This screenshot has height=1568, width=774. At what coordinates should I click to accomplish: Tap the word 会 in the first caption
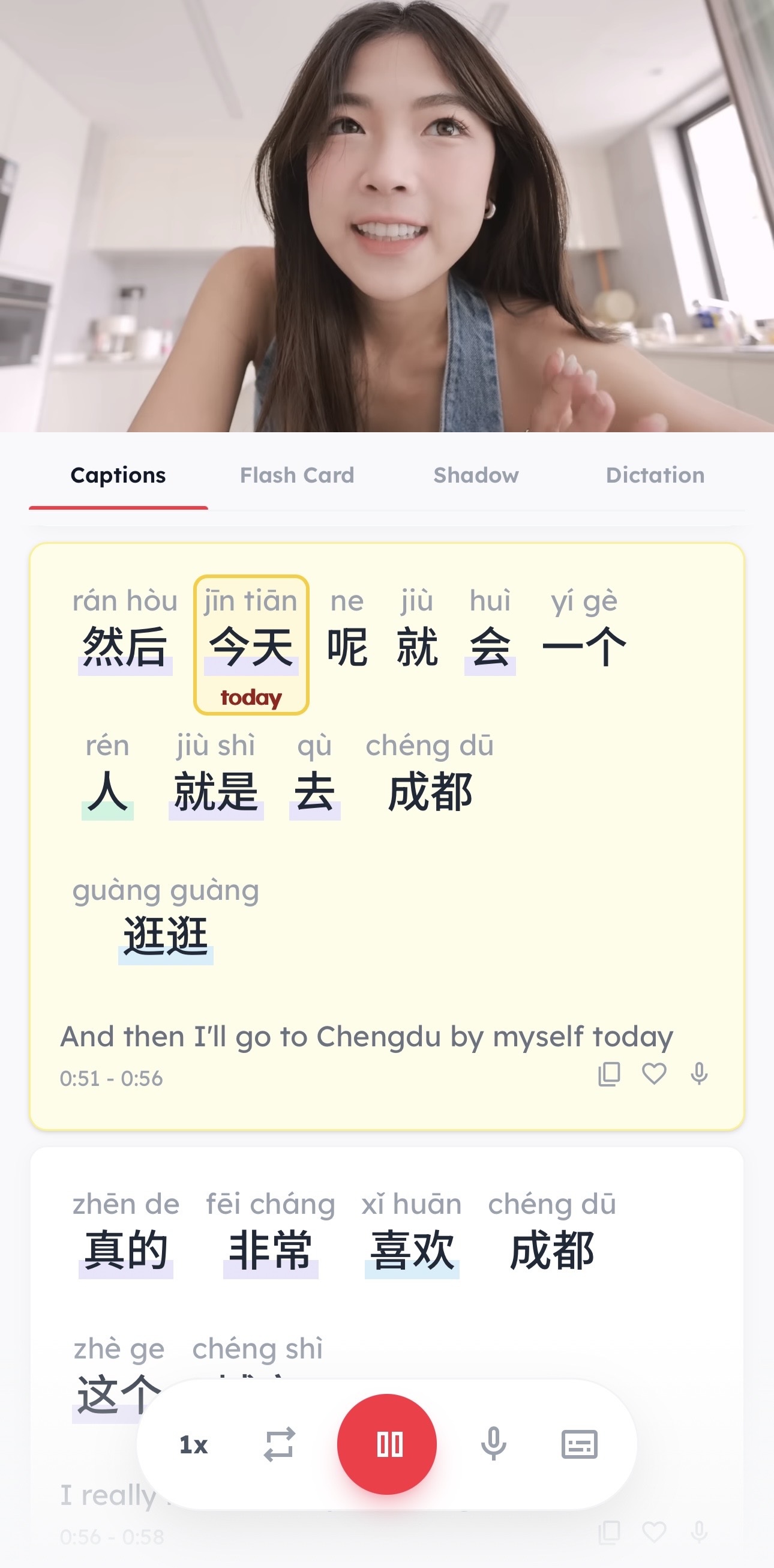pyautogui.click(x=490, y=647)
